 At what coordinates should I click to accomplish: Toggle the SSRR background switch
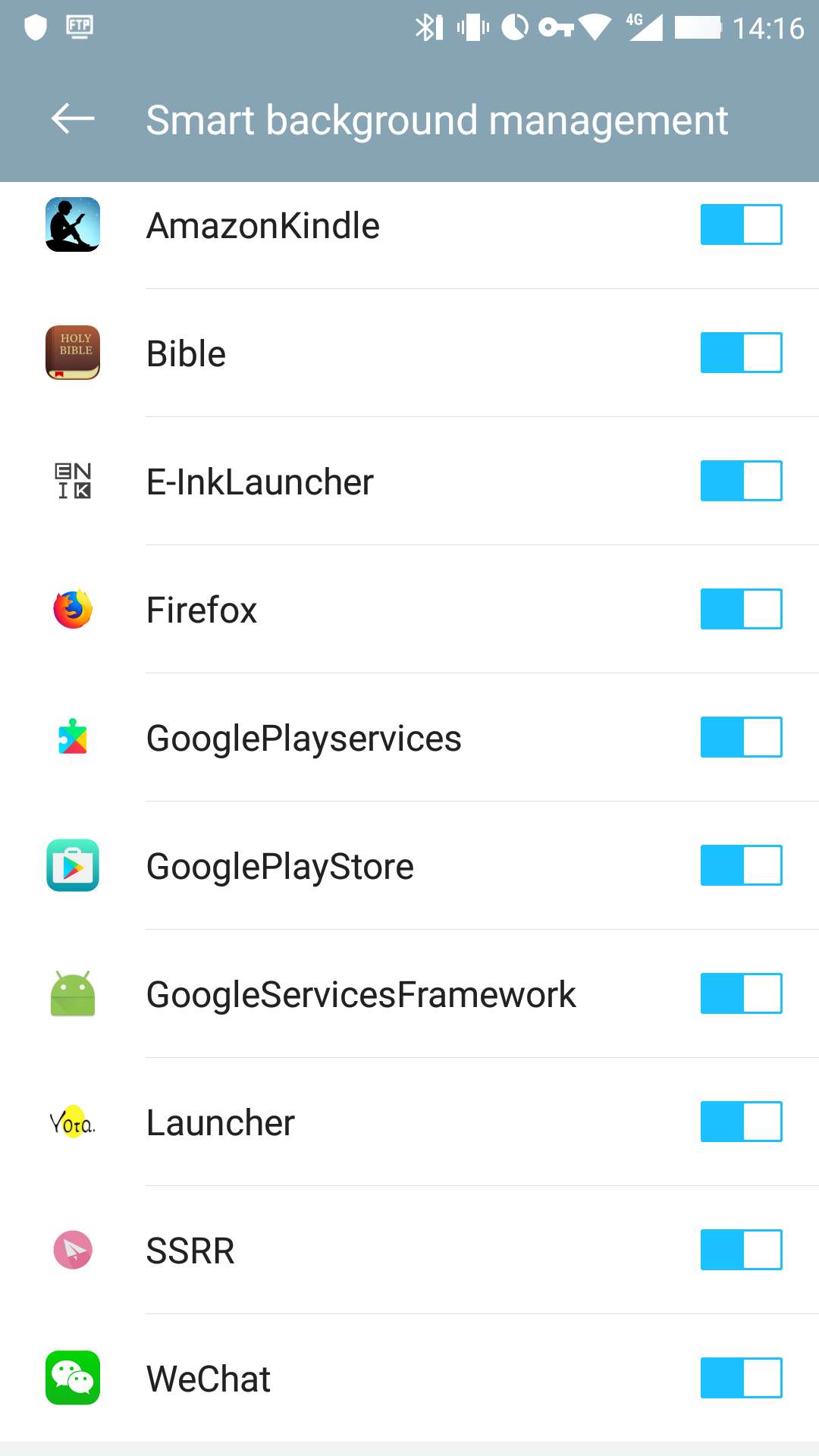tap(741, 1250)
